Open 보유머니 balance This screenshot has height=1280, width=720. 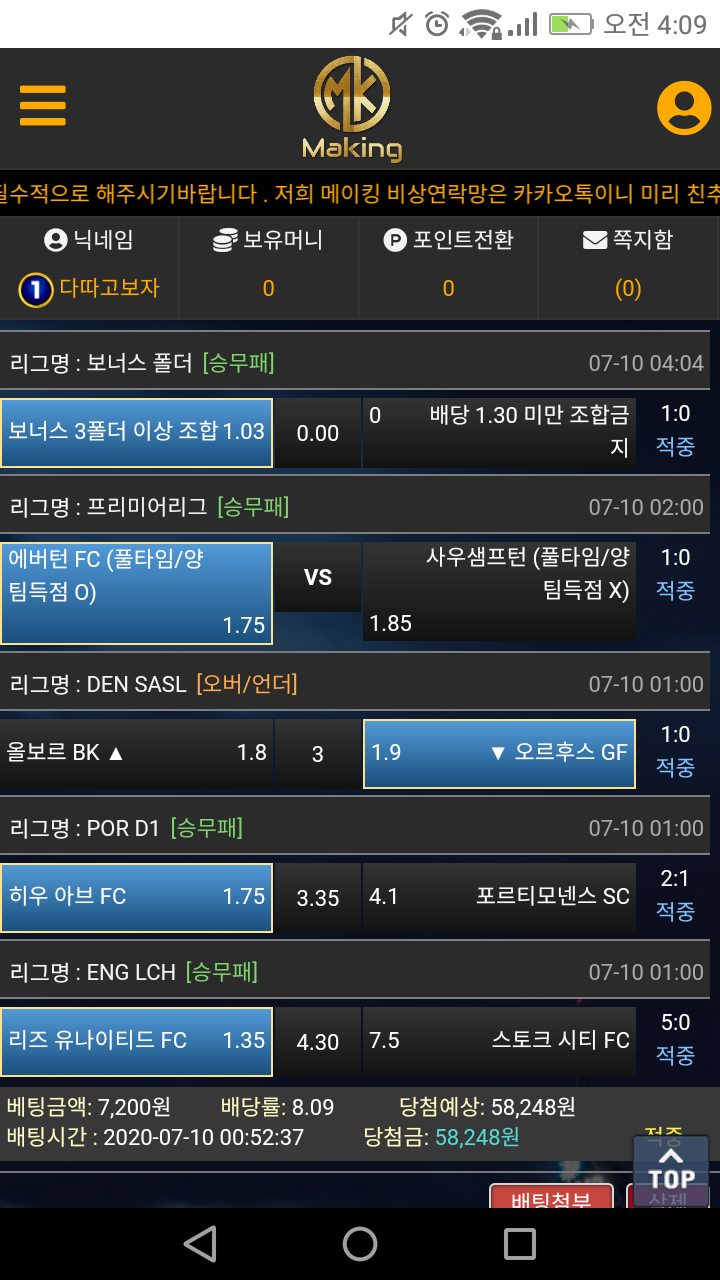point(268,240)
